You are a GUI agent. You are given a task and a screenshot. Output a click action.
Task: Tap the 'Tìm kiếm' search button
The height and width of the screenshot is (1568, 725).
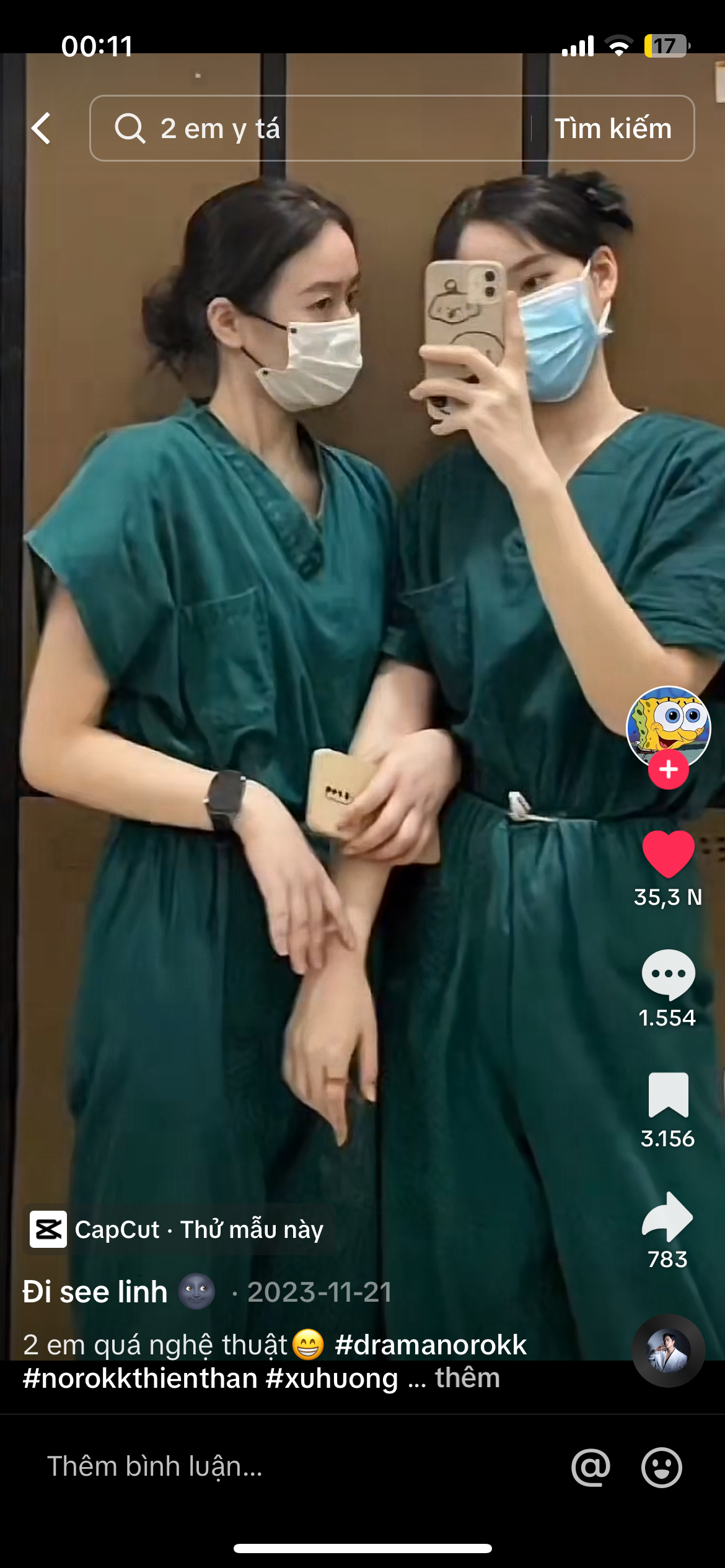(x=612, y=129)
